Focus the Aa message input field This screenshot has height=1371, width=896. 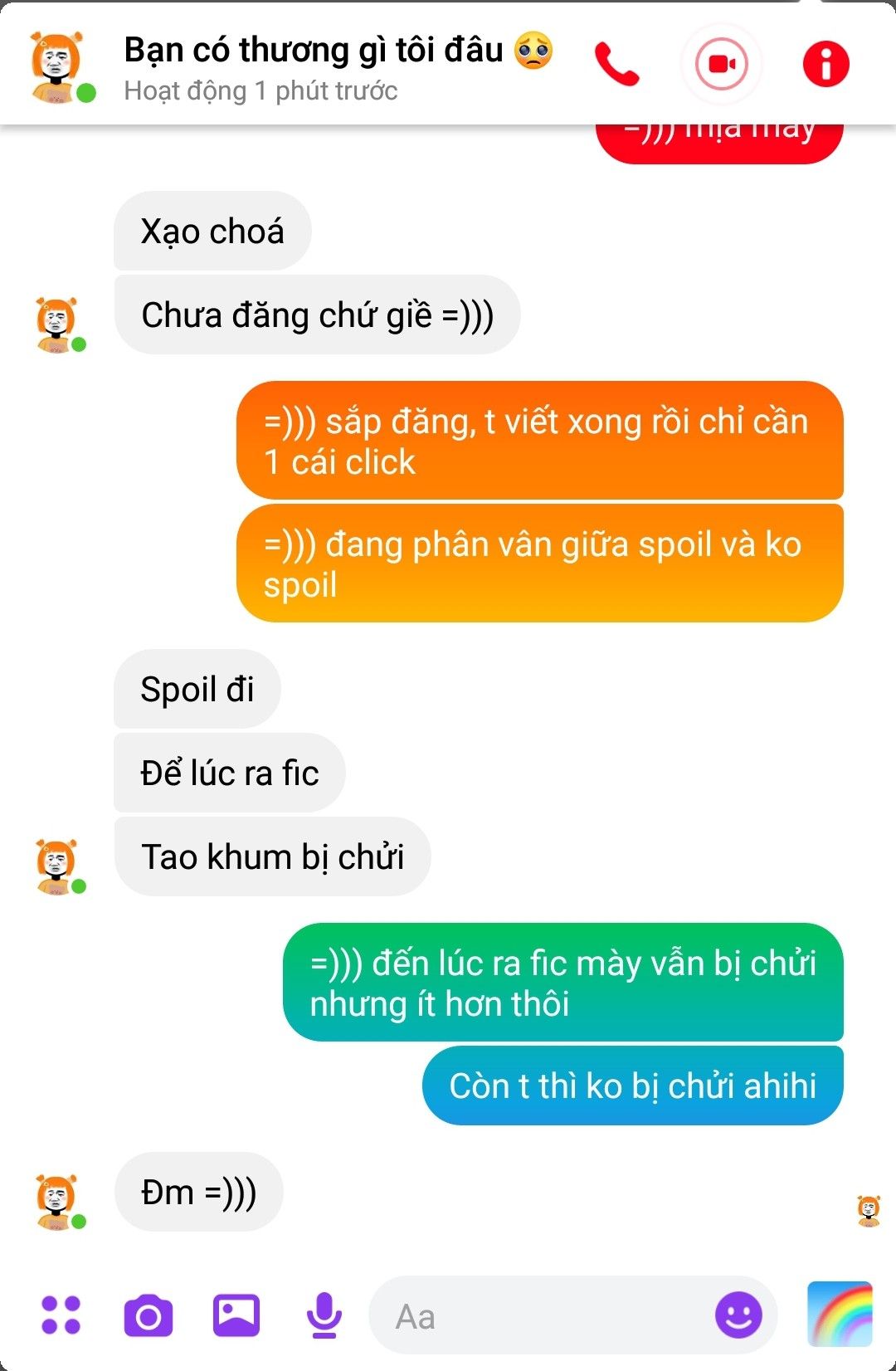click(x=539, y=1317)
